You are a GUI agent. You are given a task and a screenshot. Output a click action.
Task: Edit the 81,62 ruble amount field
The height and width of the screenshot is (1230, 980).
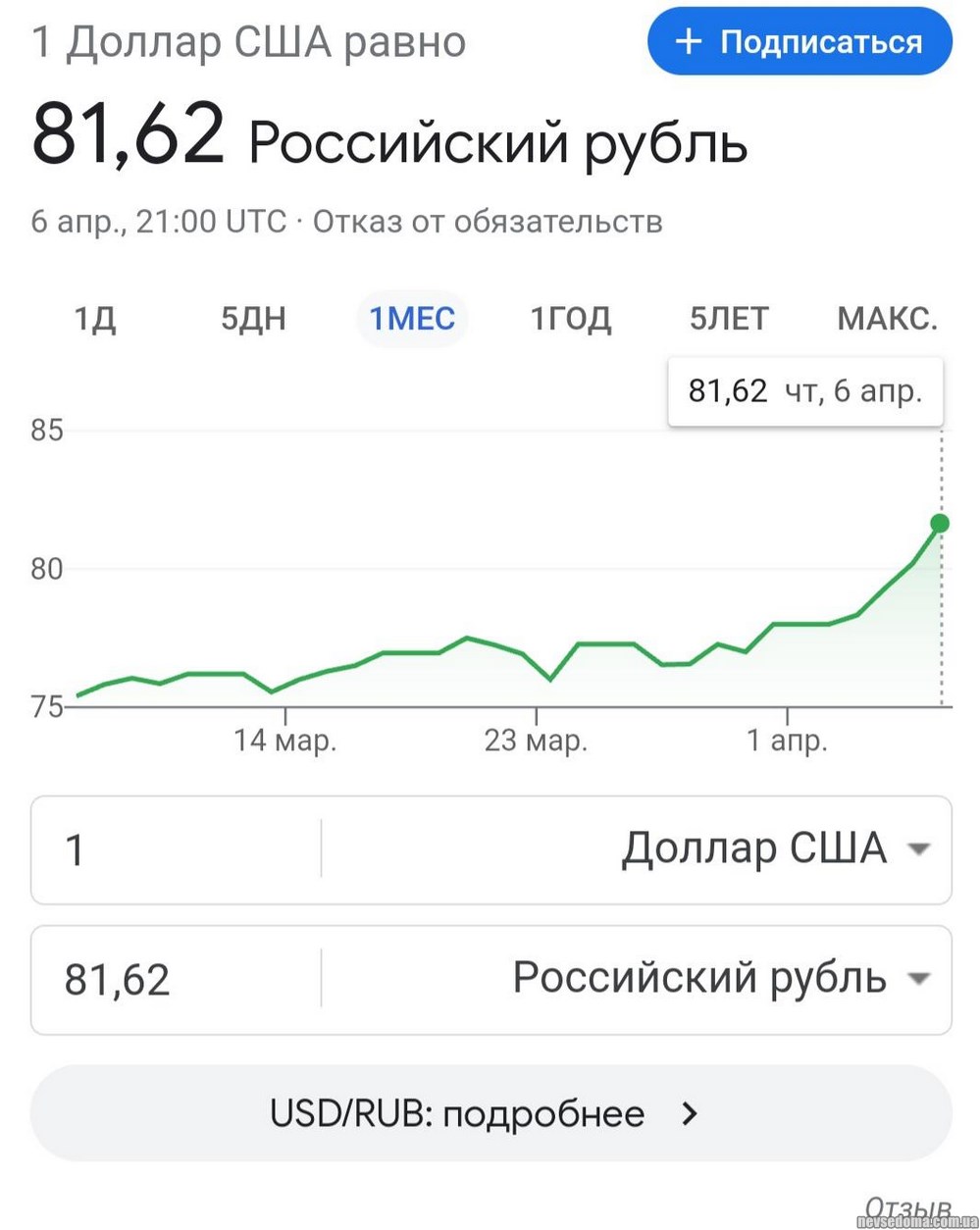tap(177, 979)
